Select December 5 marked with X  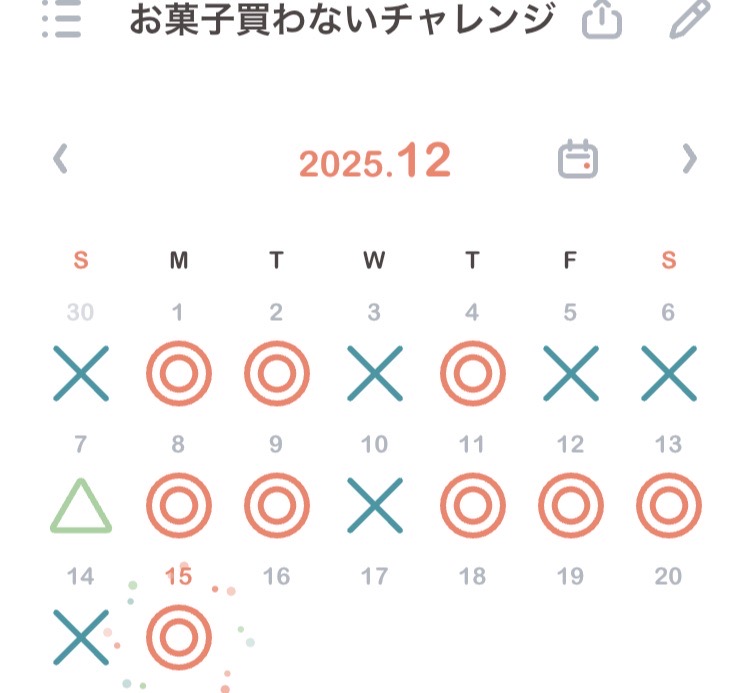coord(570,374)
